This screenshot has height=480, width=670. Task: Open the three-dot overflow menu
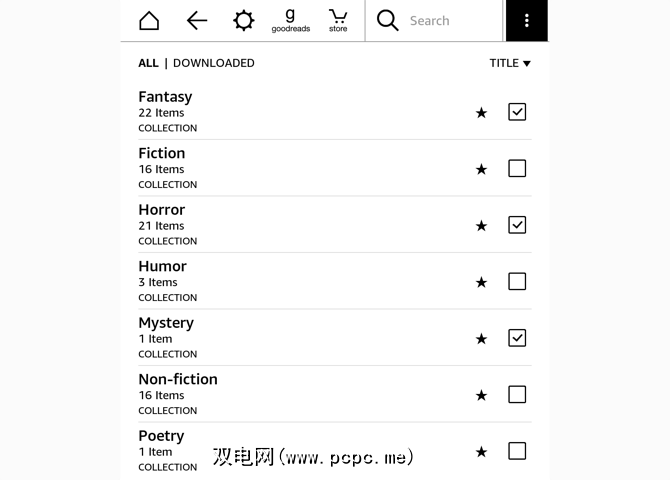[x=527, y=21]
